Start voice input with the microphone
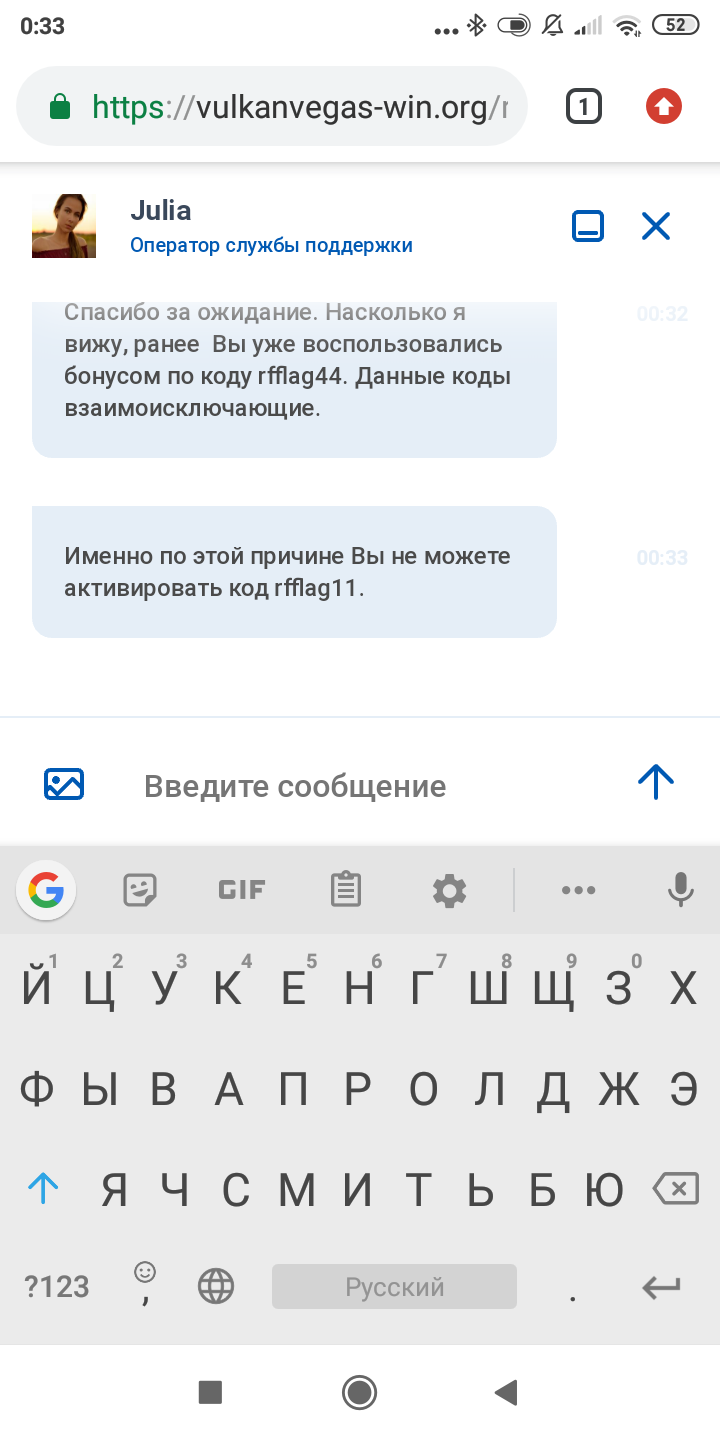Screen dimensions: 720x1440 [x=681, y=889]
